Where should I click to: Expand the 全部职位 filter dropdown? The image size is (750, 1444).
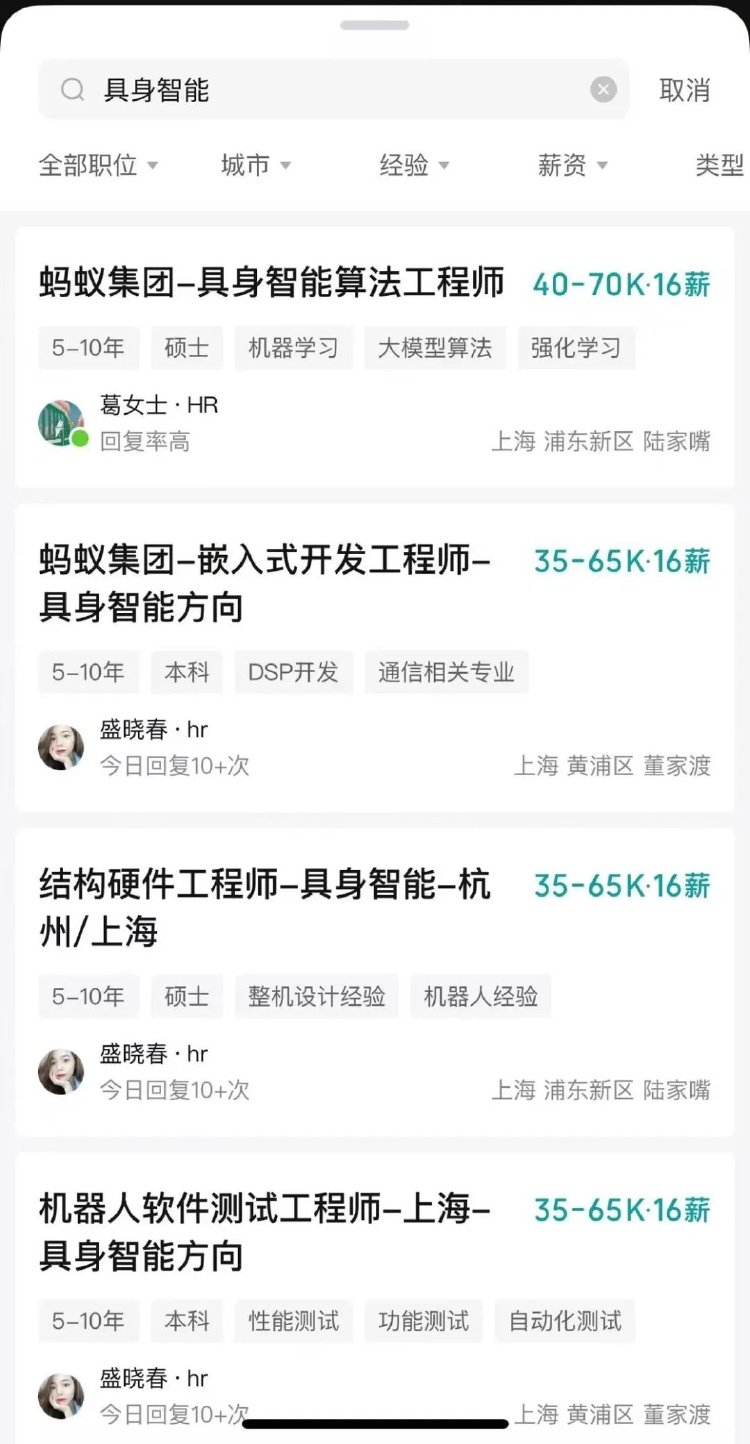point(98,165)
